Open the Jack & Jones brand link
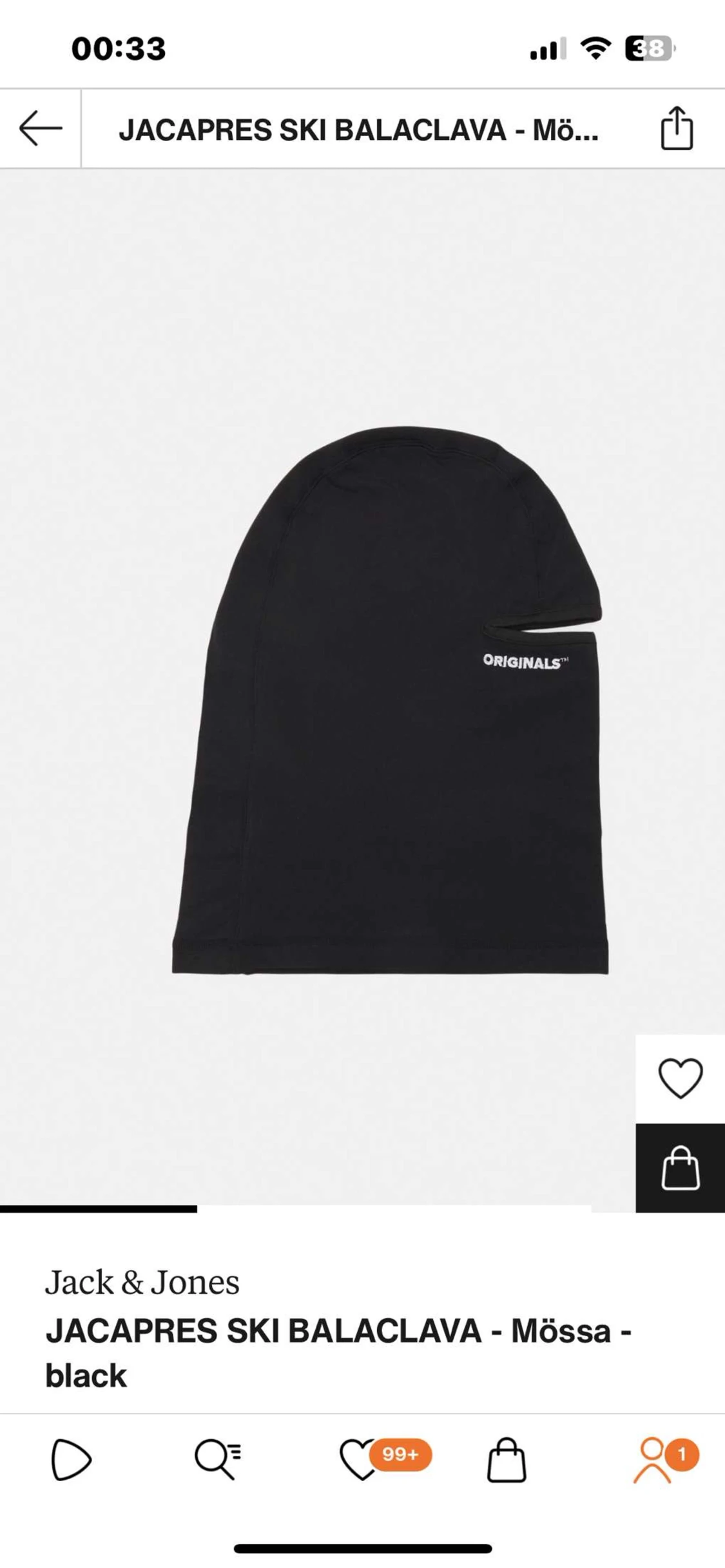This screenshot has width=725, height=1568. 142,1282
